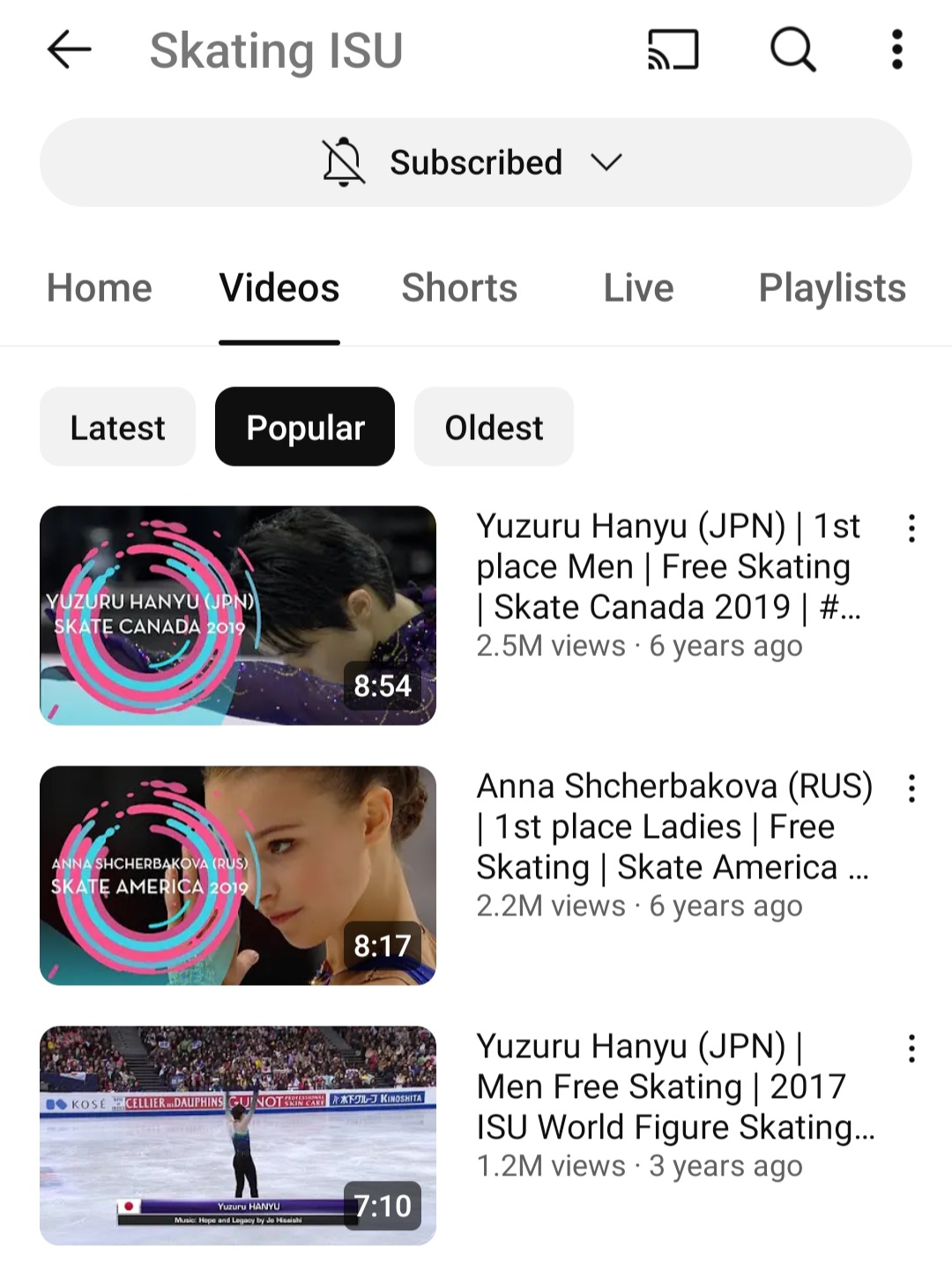
Task: Open the channel overflow menu
Action: (897, 49)
